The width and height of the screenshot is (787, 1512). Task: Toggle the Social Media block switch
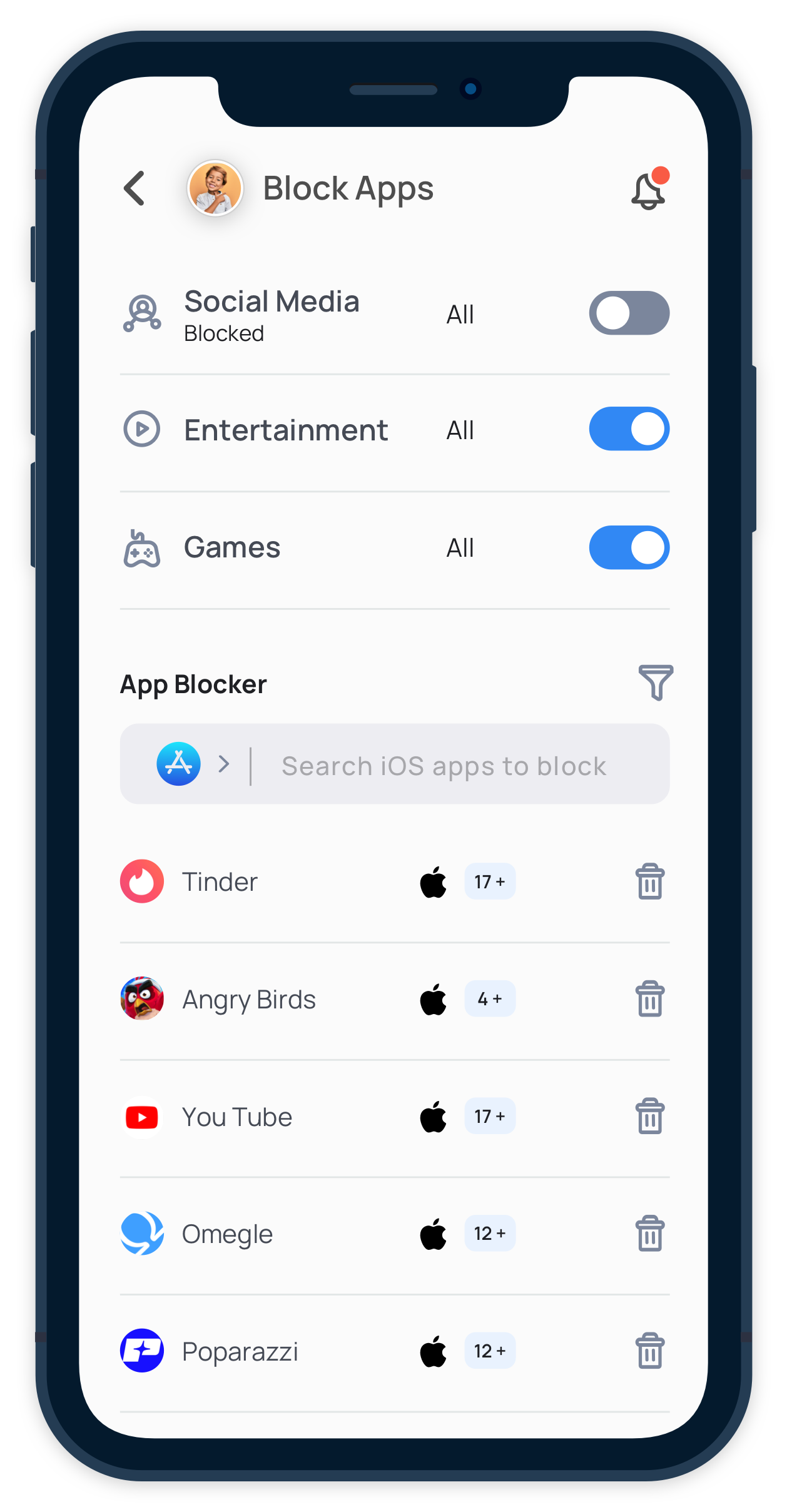[629, 313]
